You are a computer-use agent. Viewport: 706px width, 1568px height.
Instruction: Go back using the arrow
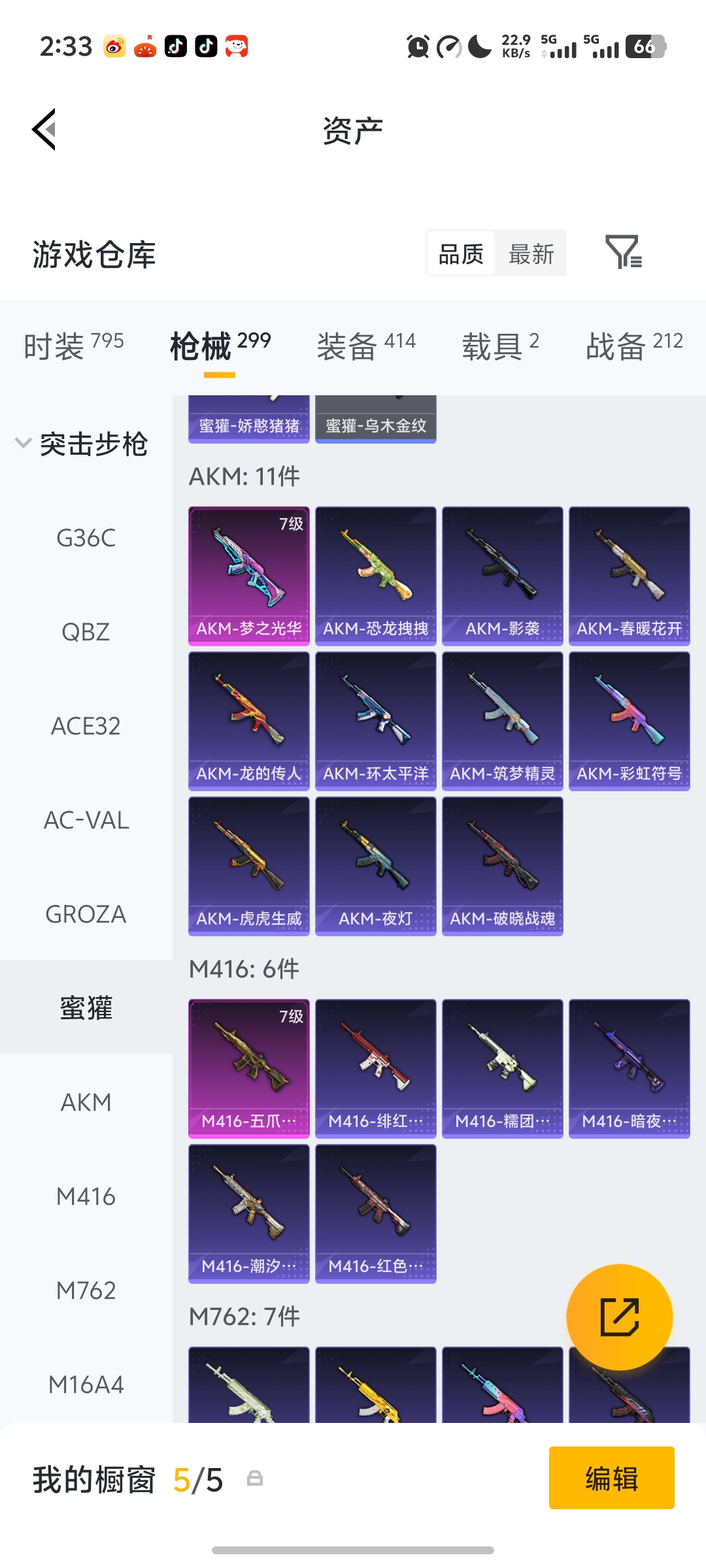tap(44, 129)
